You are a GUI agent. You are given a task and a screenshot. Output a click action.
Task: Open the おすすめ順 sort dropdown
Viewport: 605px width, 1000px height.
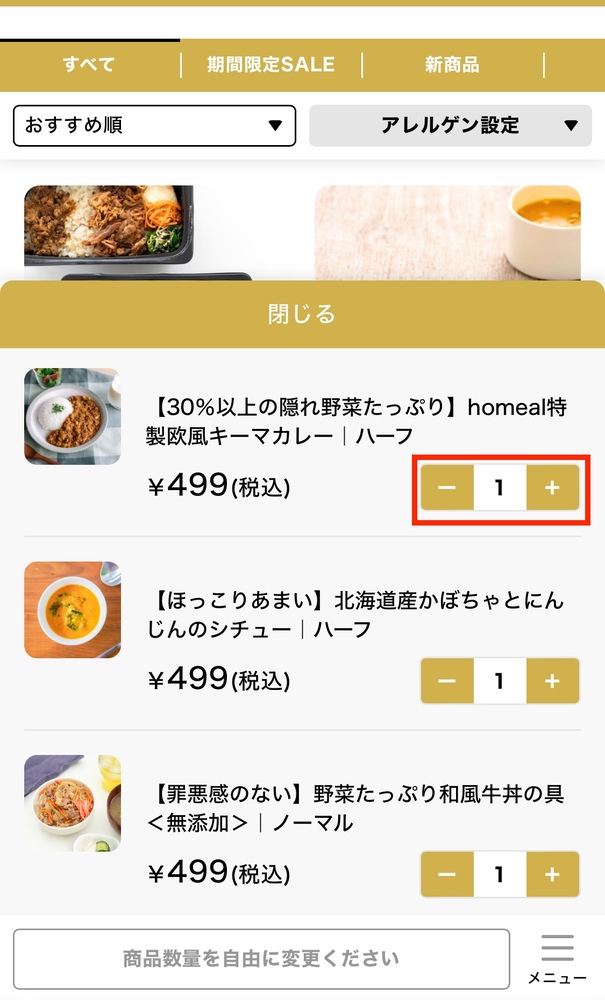154,126
